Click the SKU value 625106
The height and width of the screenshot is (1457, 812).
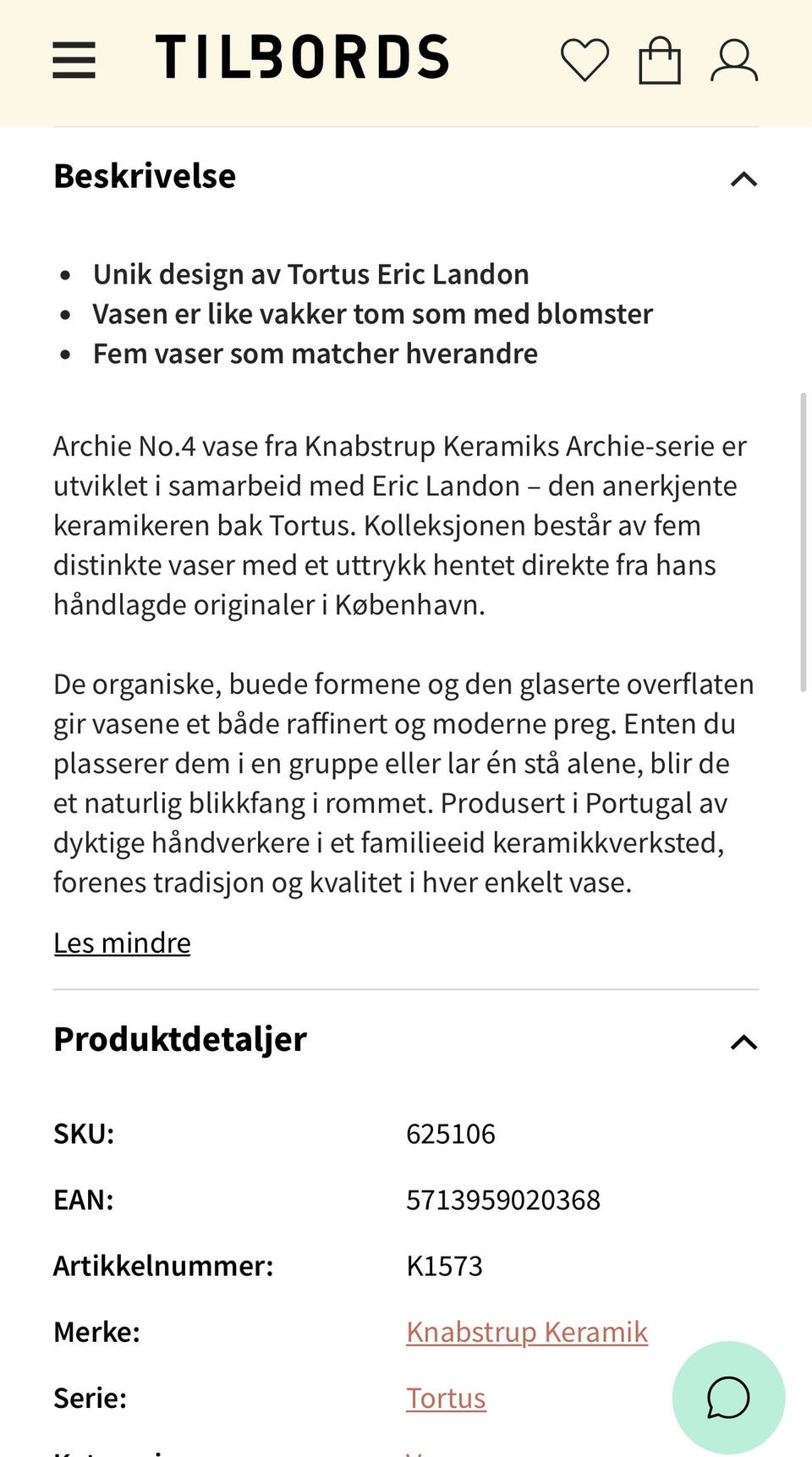[x=451, y=1134]
